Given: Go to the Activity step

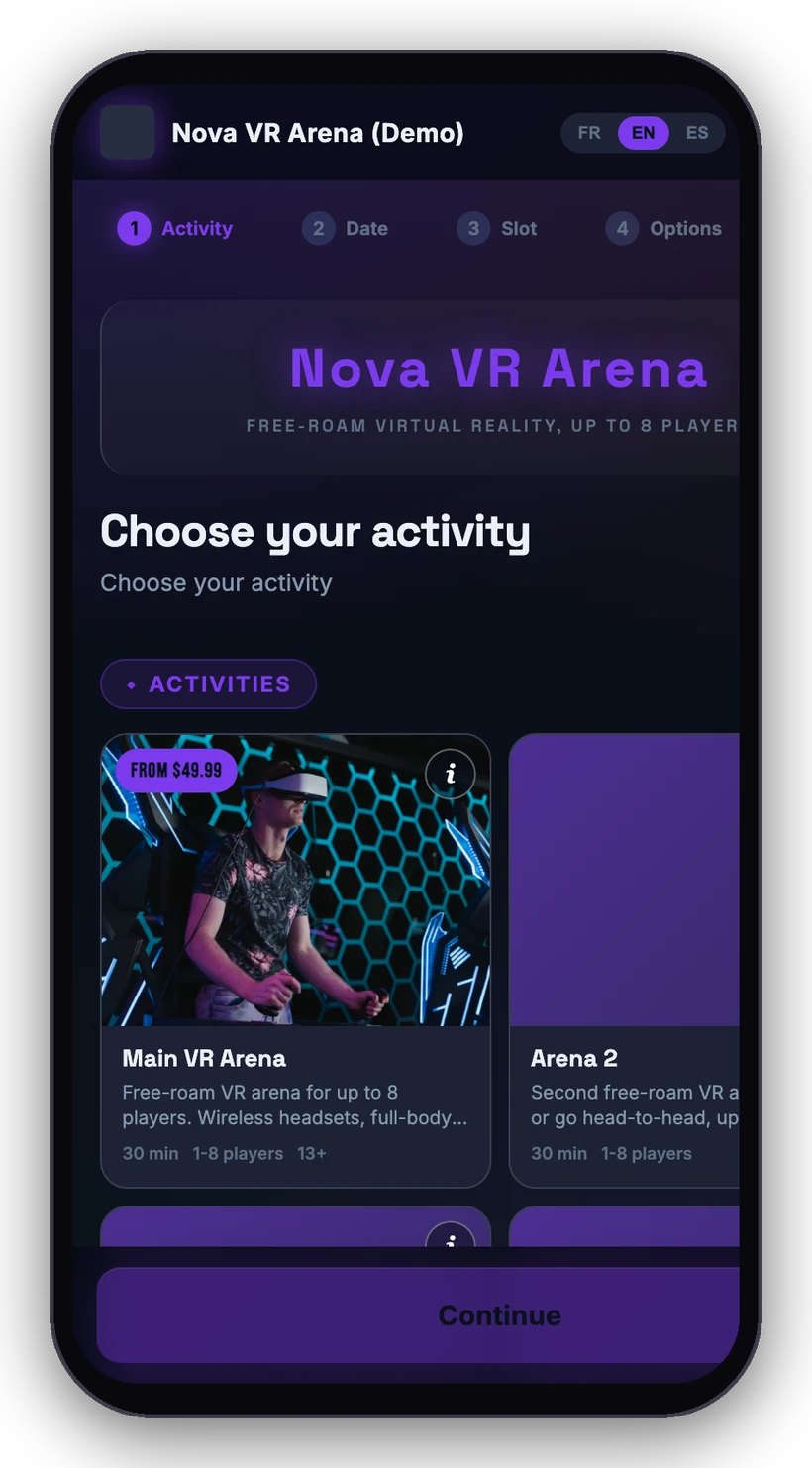Looking at the screenshot, I should point(175,229).
